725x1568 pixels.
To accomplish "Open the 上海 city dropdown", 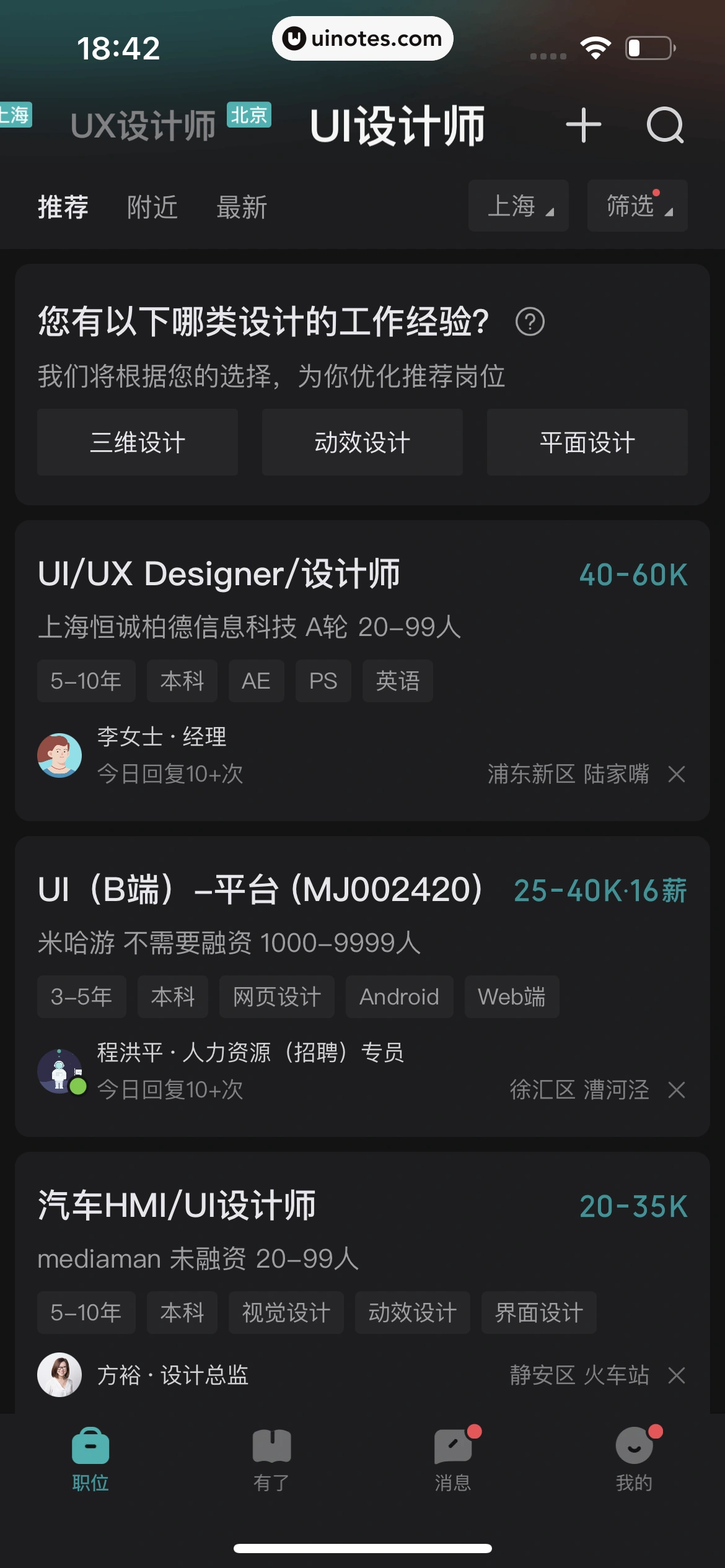I will click(518, 206).
